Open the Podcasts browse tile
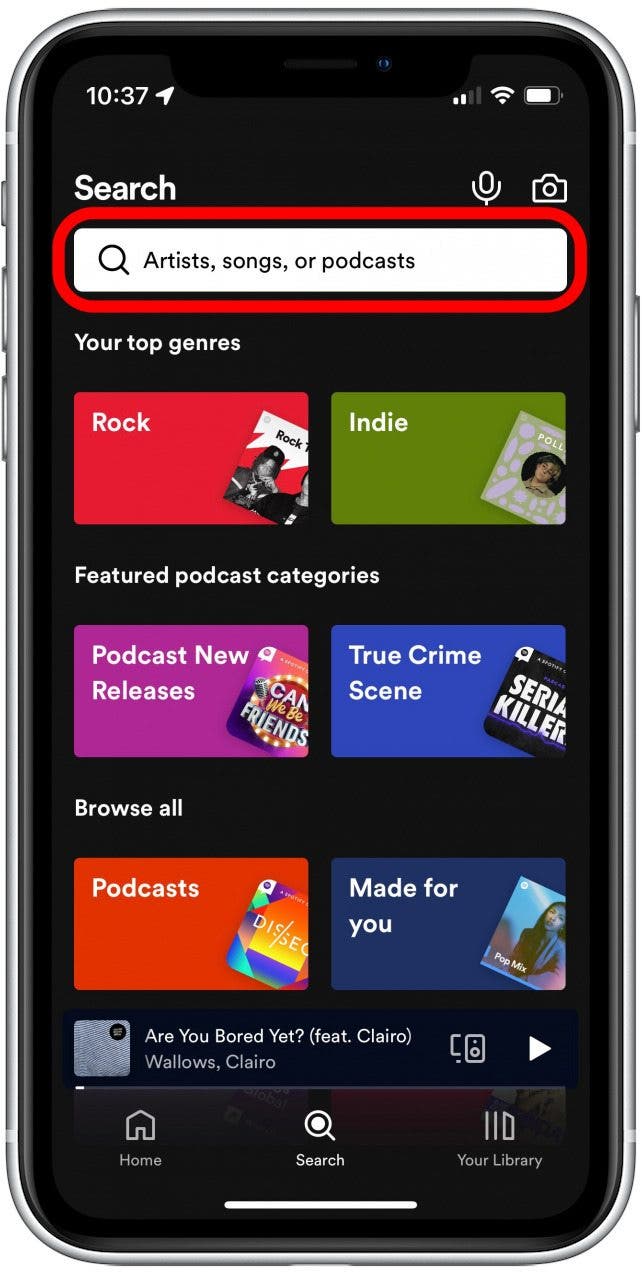Viewport: 642px width, 1274px height. pyautogui.click(x=191, y=924)
